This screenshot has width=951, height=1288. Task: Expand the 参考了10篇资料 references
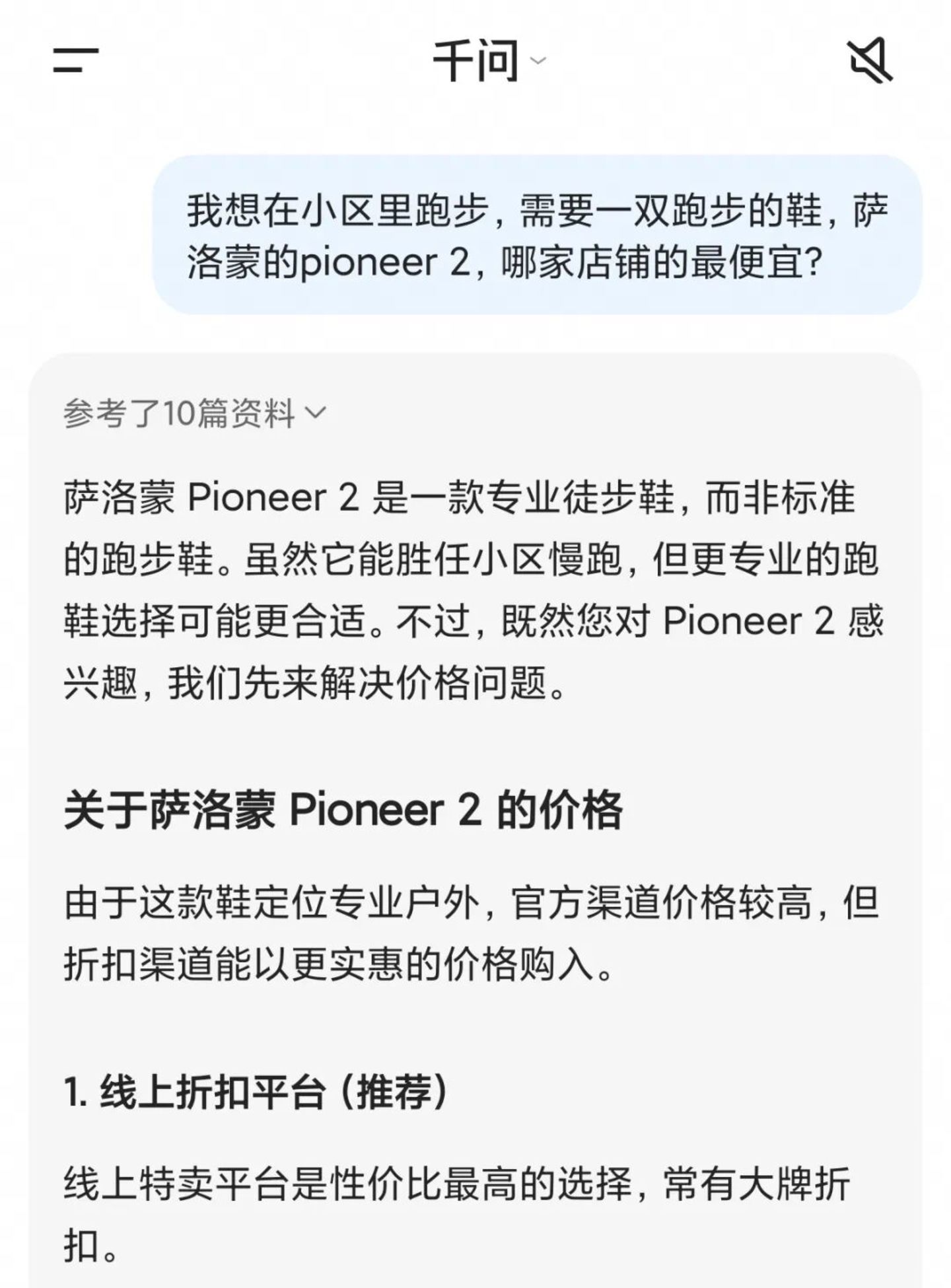(x=195, y=413)
